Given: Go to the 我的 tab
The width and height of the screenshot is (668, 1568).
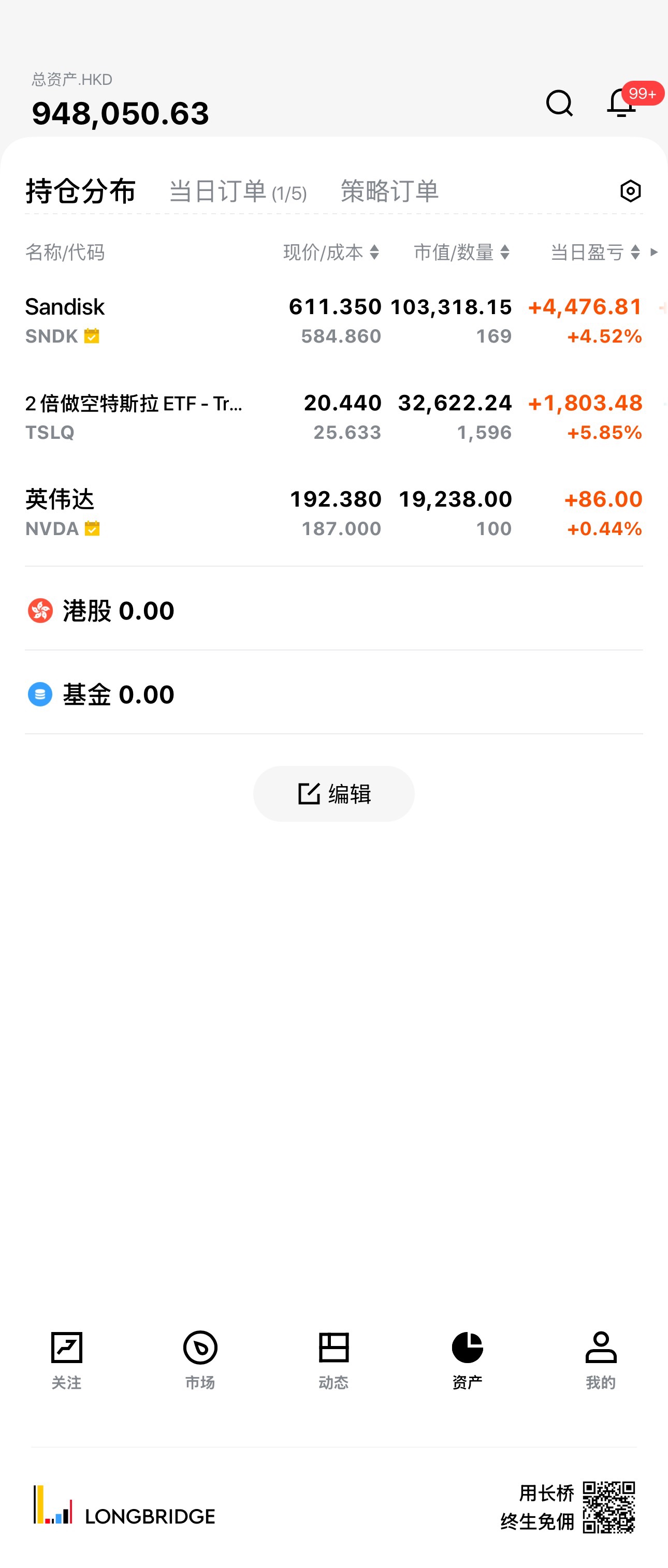Looking at the screenshot, I should click(600, 1360).
